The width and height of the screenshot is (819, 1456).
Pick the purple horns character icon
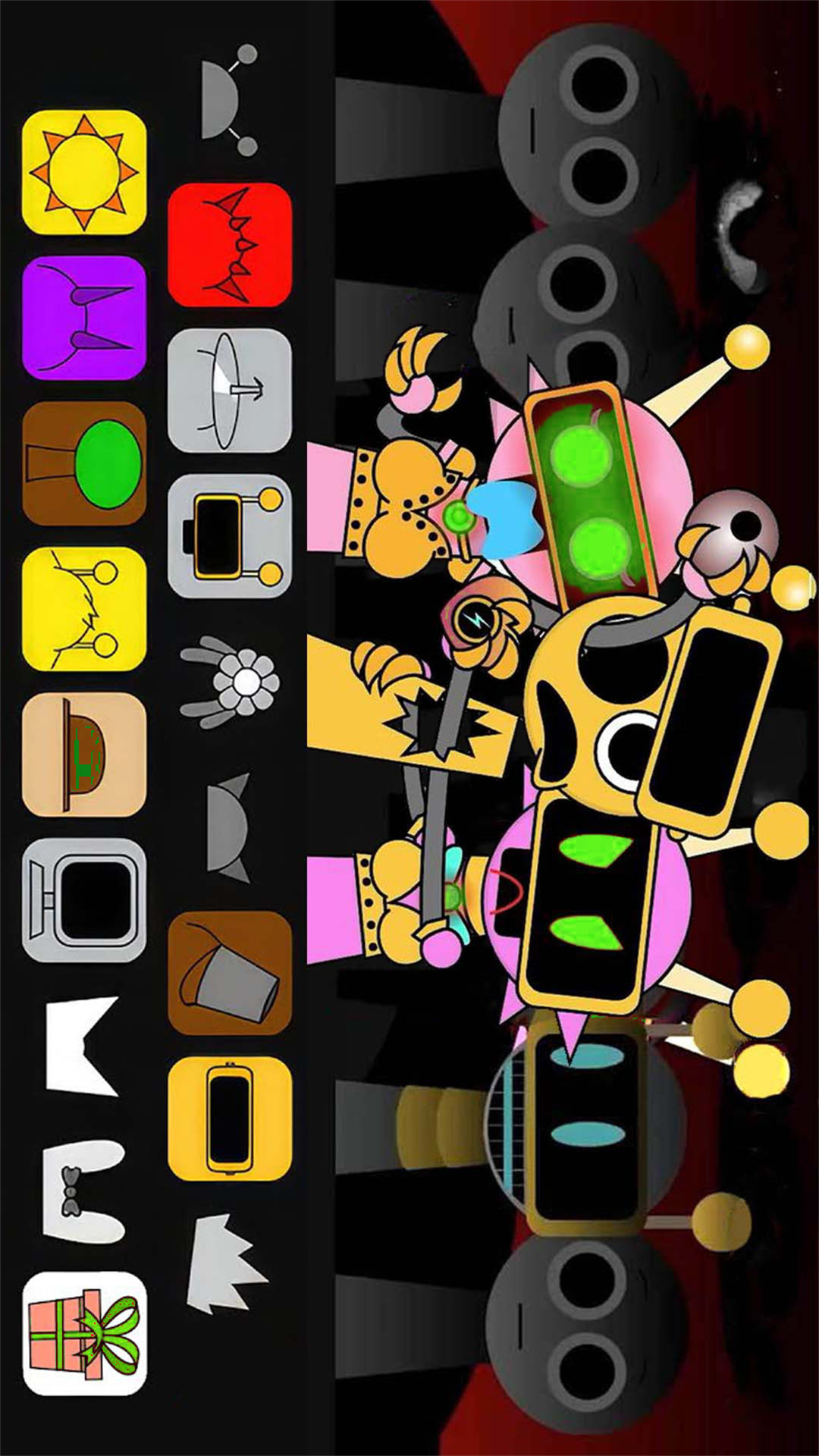[84, 318]
